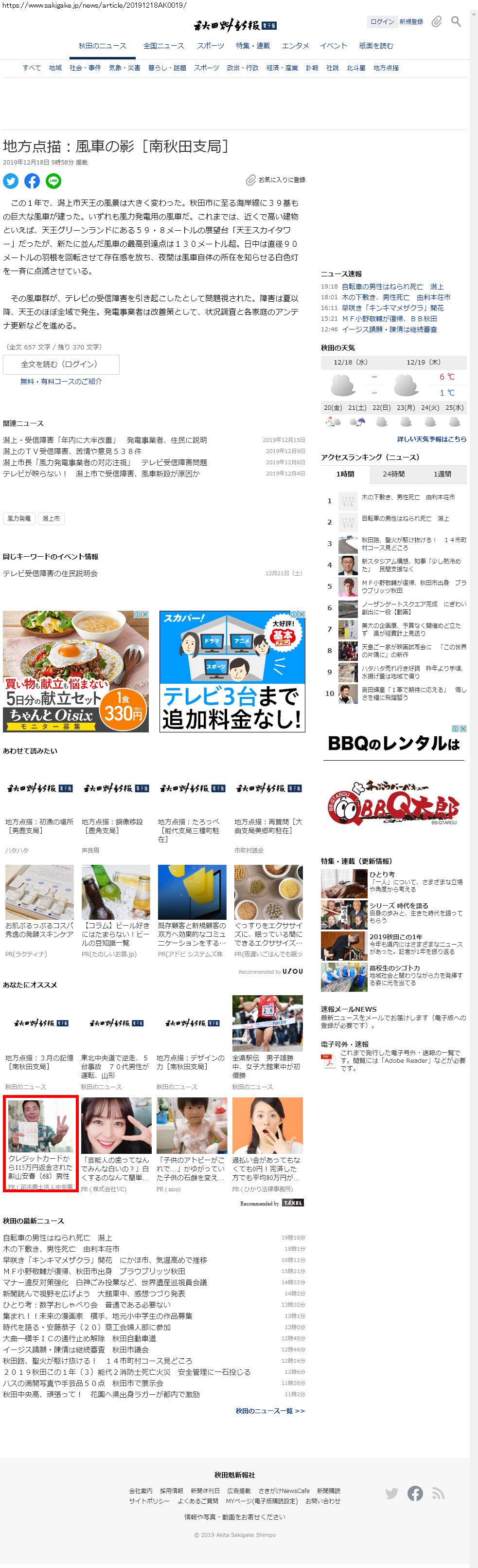
Task: Select the 風力発電 keyword tag
Action: tap(19, 519)
